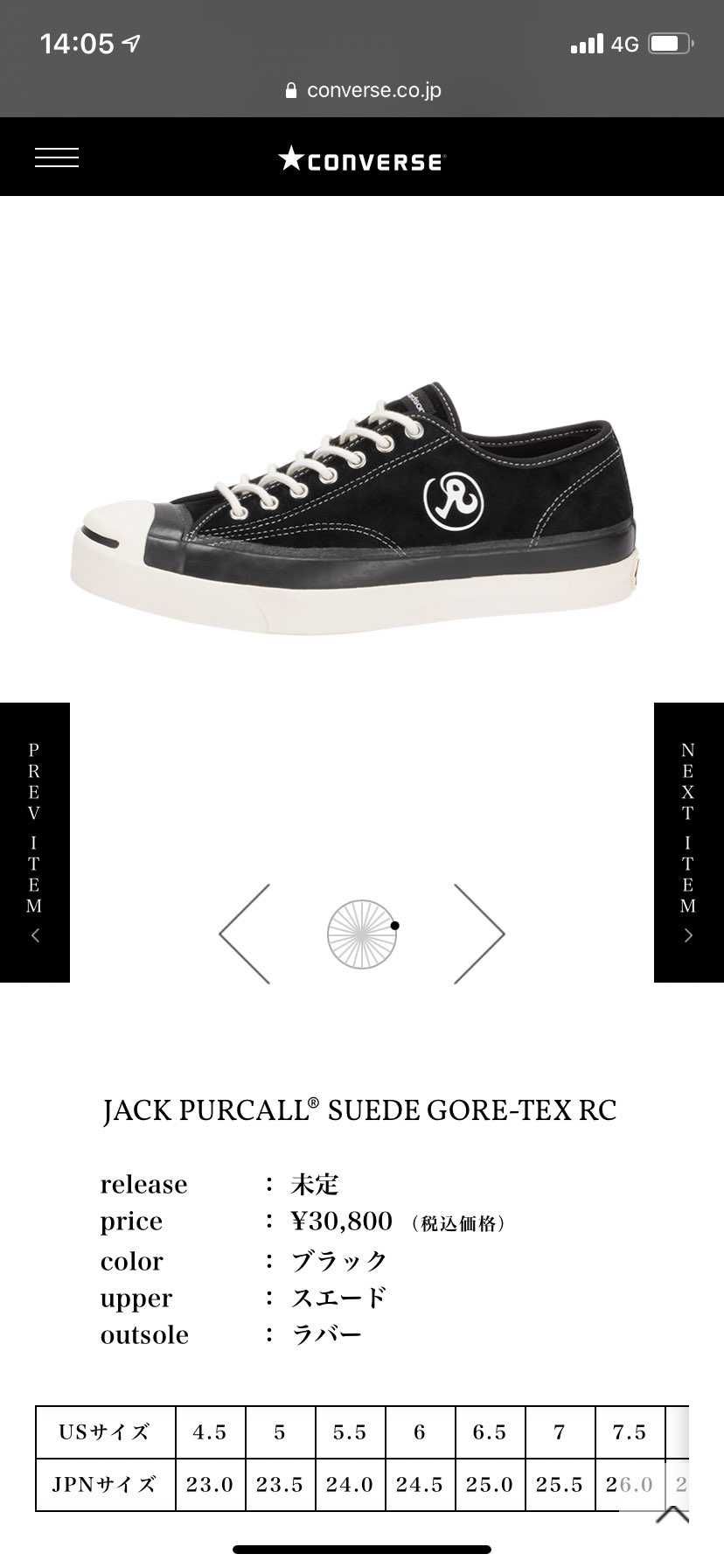Image resolution: width=724 pixels, height=1568 pixels.
Task: Select US size 4.5 in the table
Action: [x=211, y=1431]
